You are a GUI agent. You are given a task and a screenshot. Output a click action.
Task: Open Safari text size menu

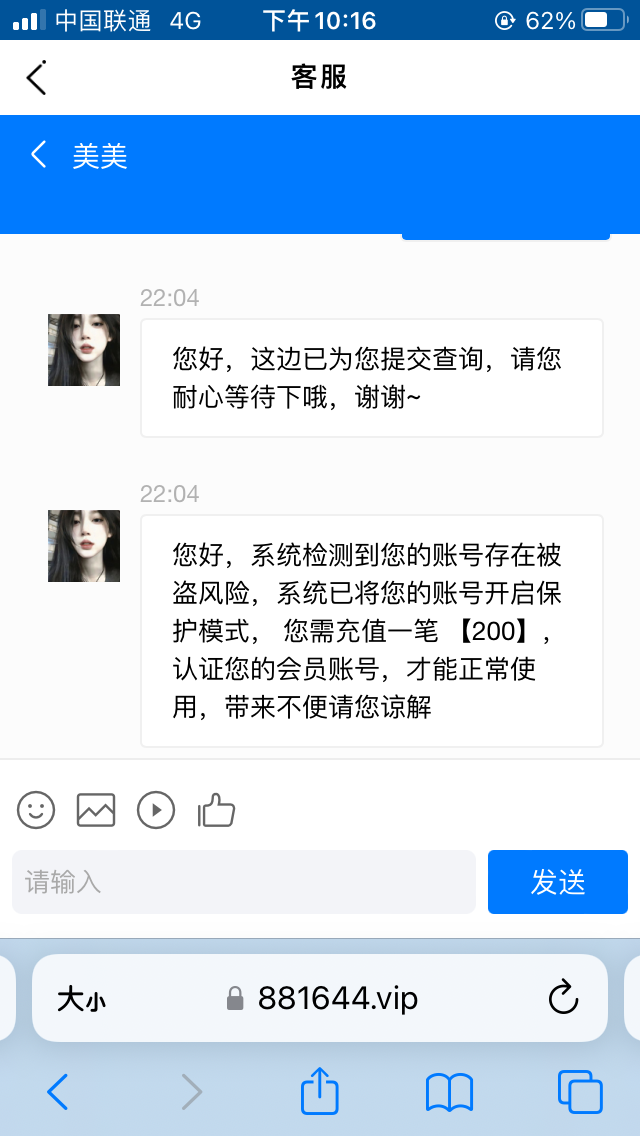pyautogui.click(x=81, y=998)
